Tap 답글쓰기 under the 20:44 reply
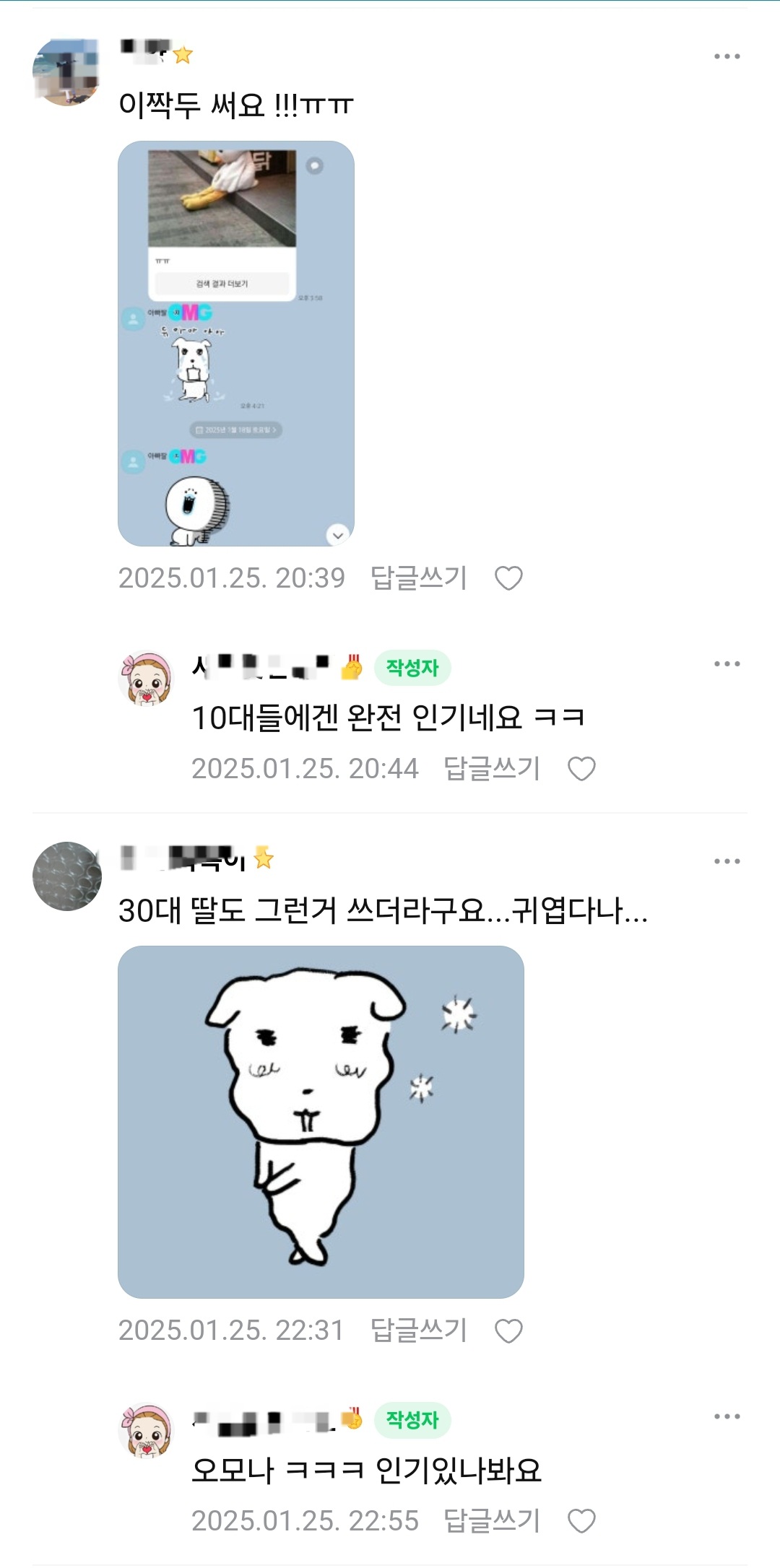The height and width of the screenshot is (1568, 780). tap(492, 768)
